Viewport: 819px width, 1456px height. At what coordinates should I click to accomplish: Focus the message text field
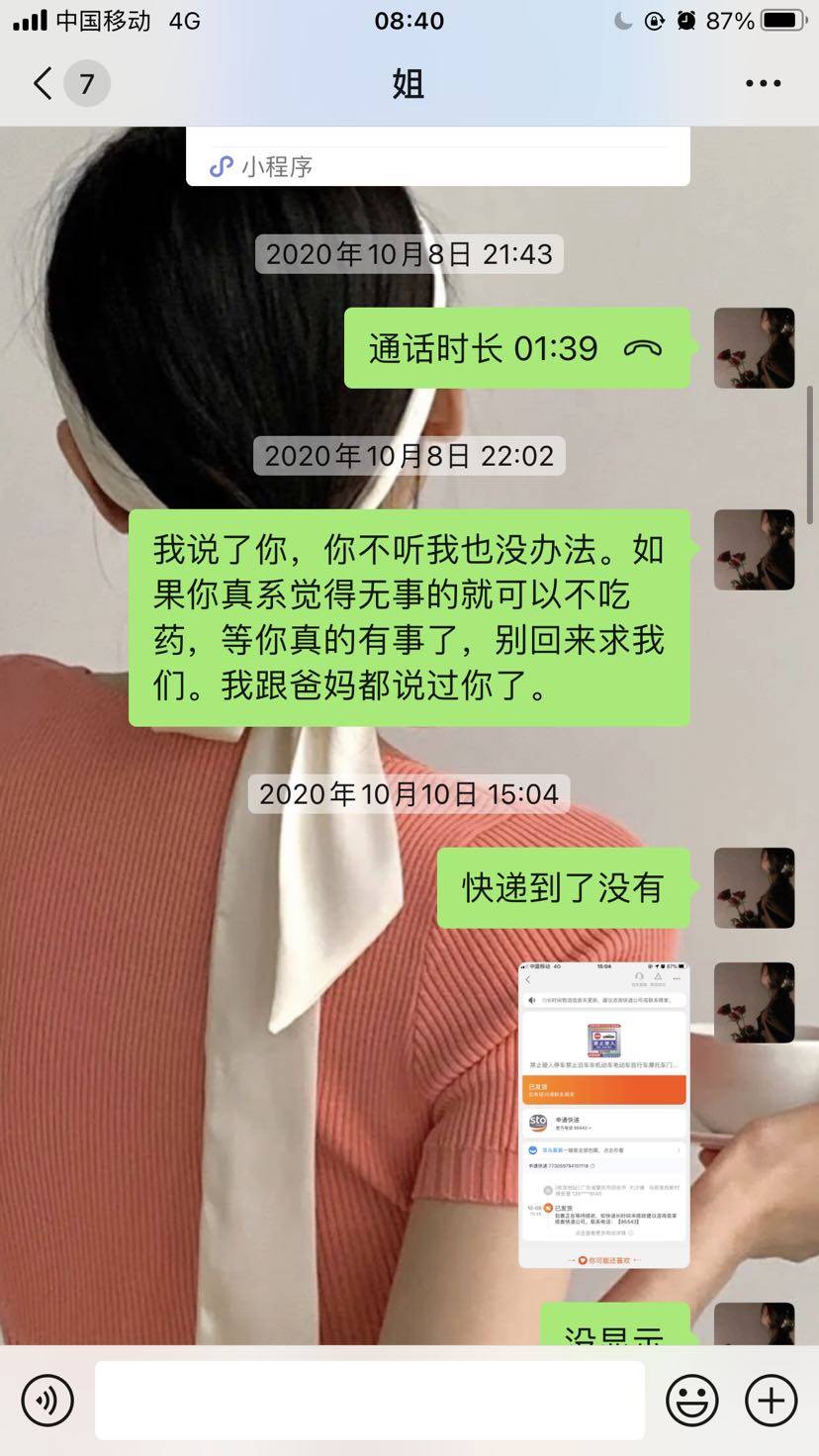(369, 1400)
